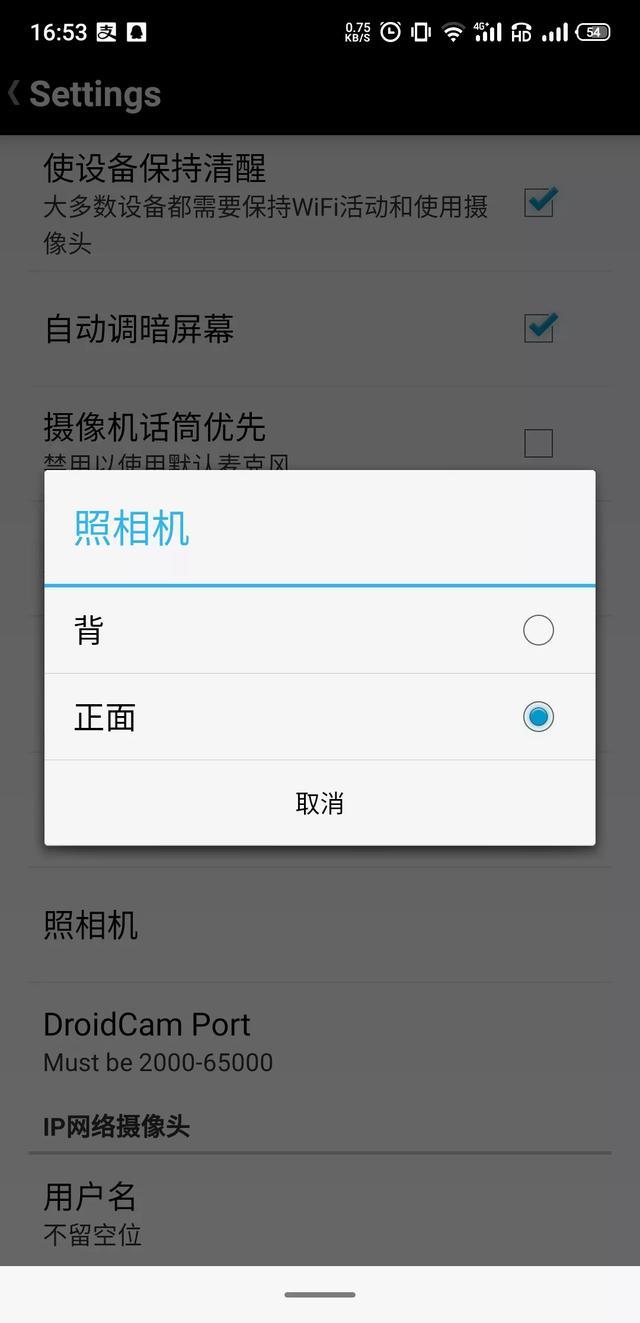This screenshot has width=640, height=1323.
Task: Select the 正面 (front) camera option
Action: point(319,717)
